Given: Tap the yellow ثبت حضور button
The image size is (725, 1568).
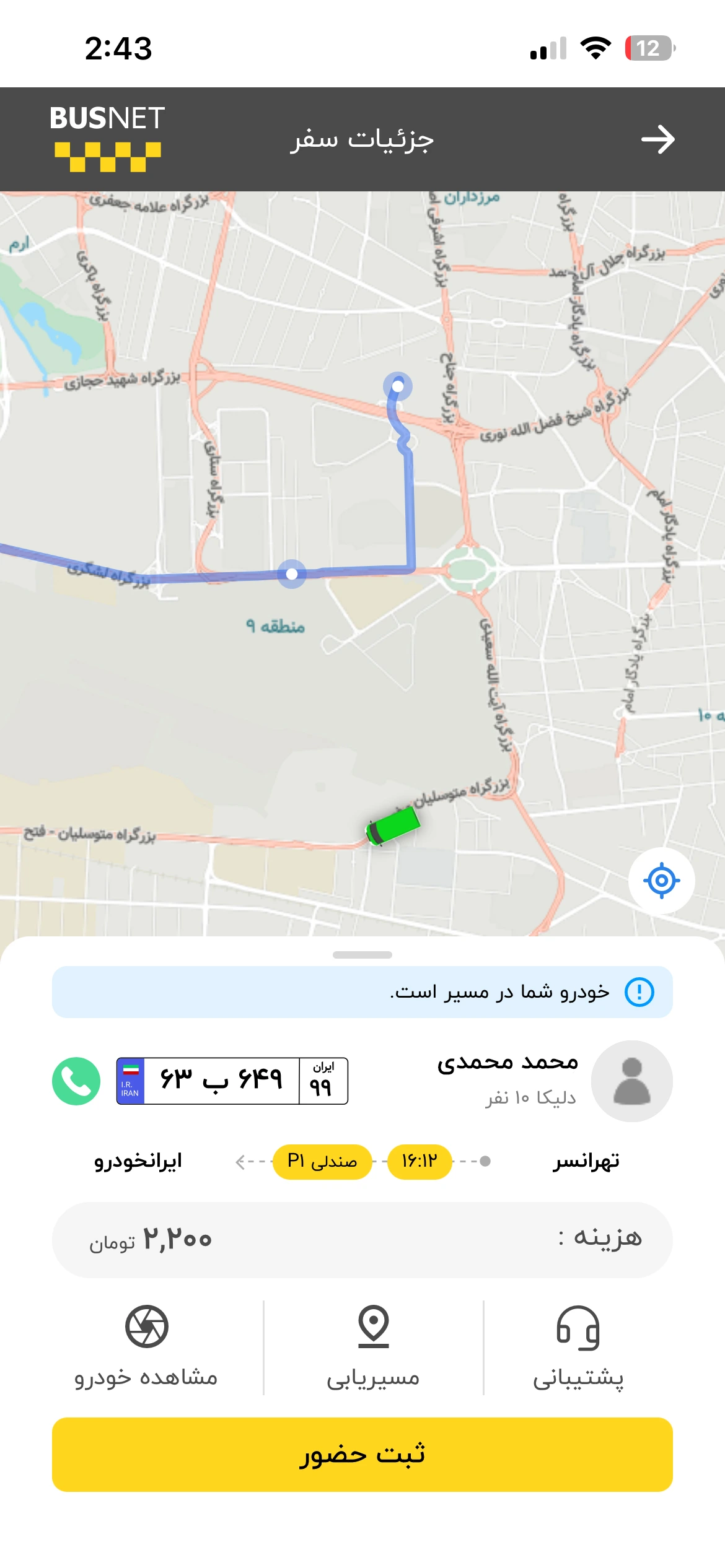Looking at the screenshot, I should [x=362, y=1455].
